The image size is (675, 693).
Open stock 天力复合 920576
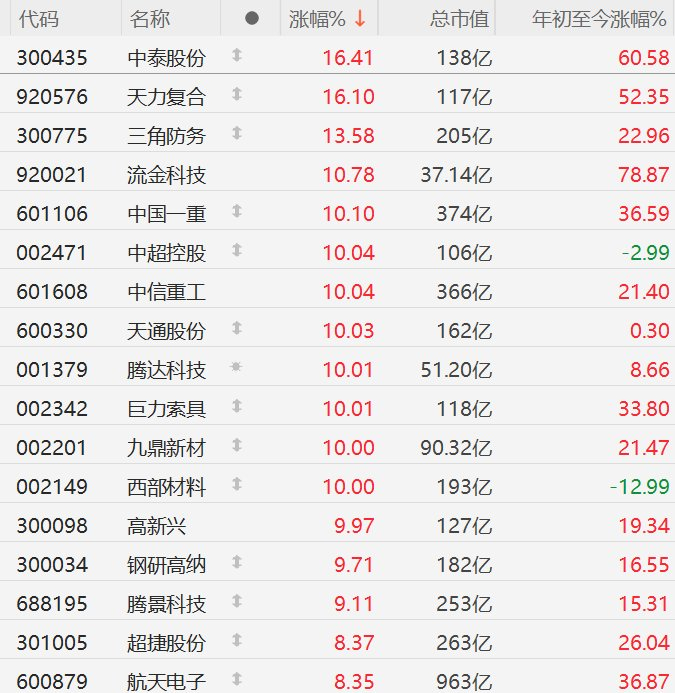coord(167,97)
